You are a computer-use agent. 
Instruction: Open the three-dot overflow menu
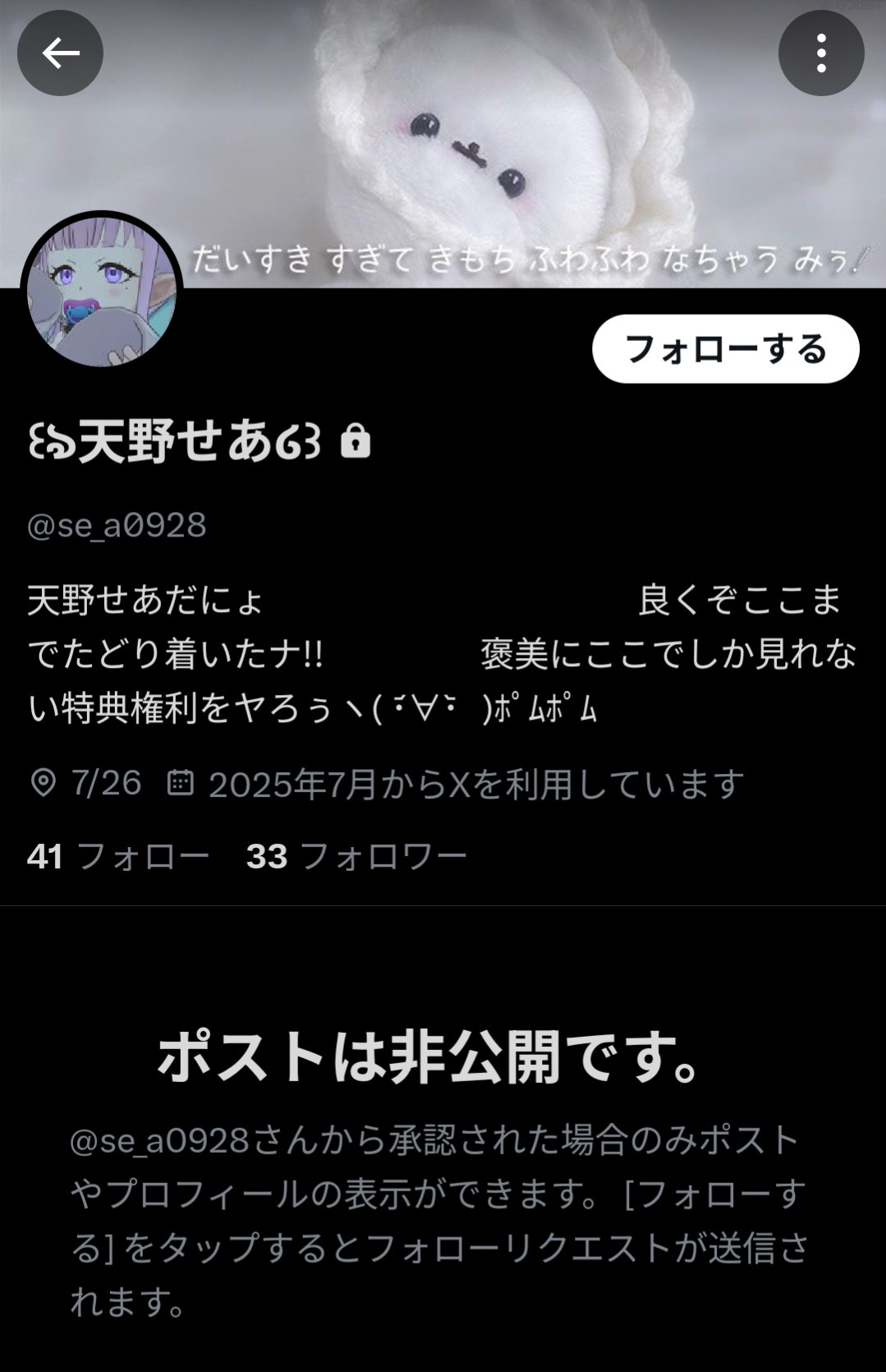(x=820, y=53)
